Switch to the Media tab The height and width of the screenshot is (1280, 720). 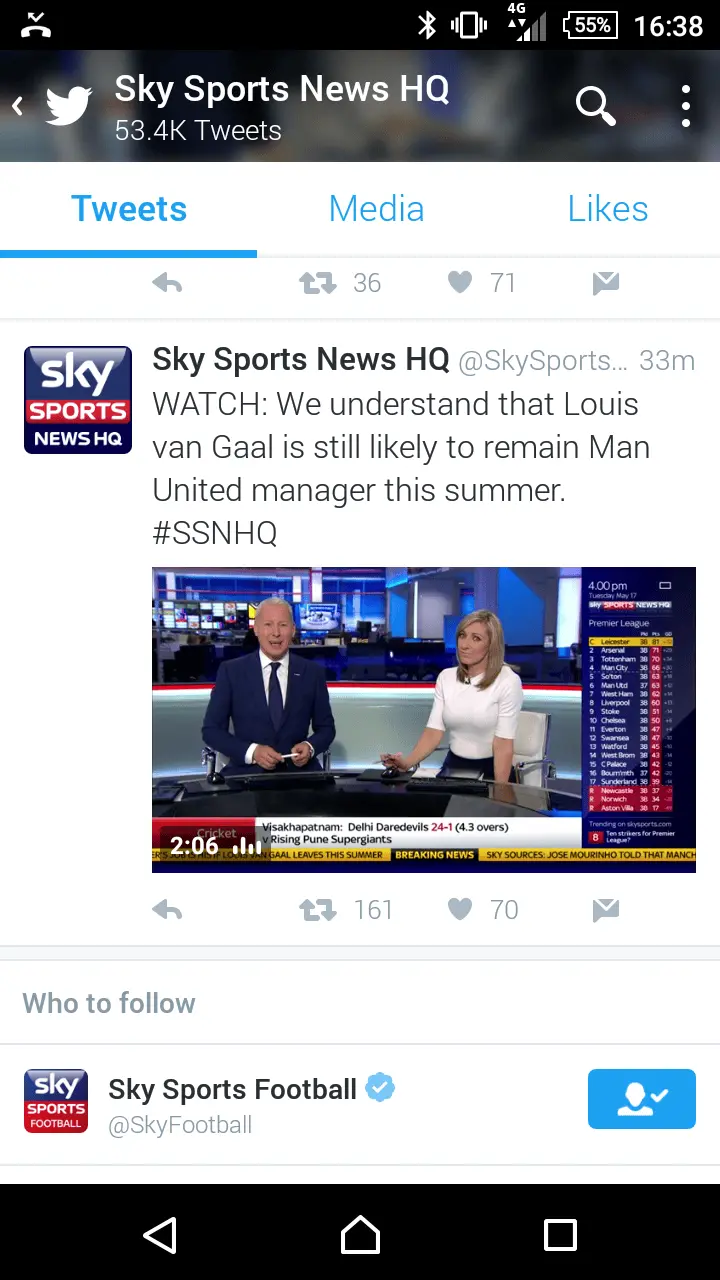pyautogui.click(x=376, y=209)
